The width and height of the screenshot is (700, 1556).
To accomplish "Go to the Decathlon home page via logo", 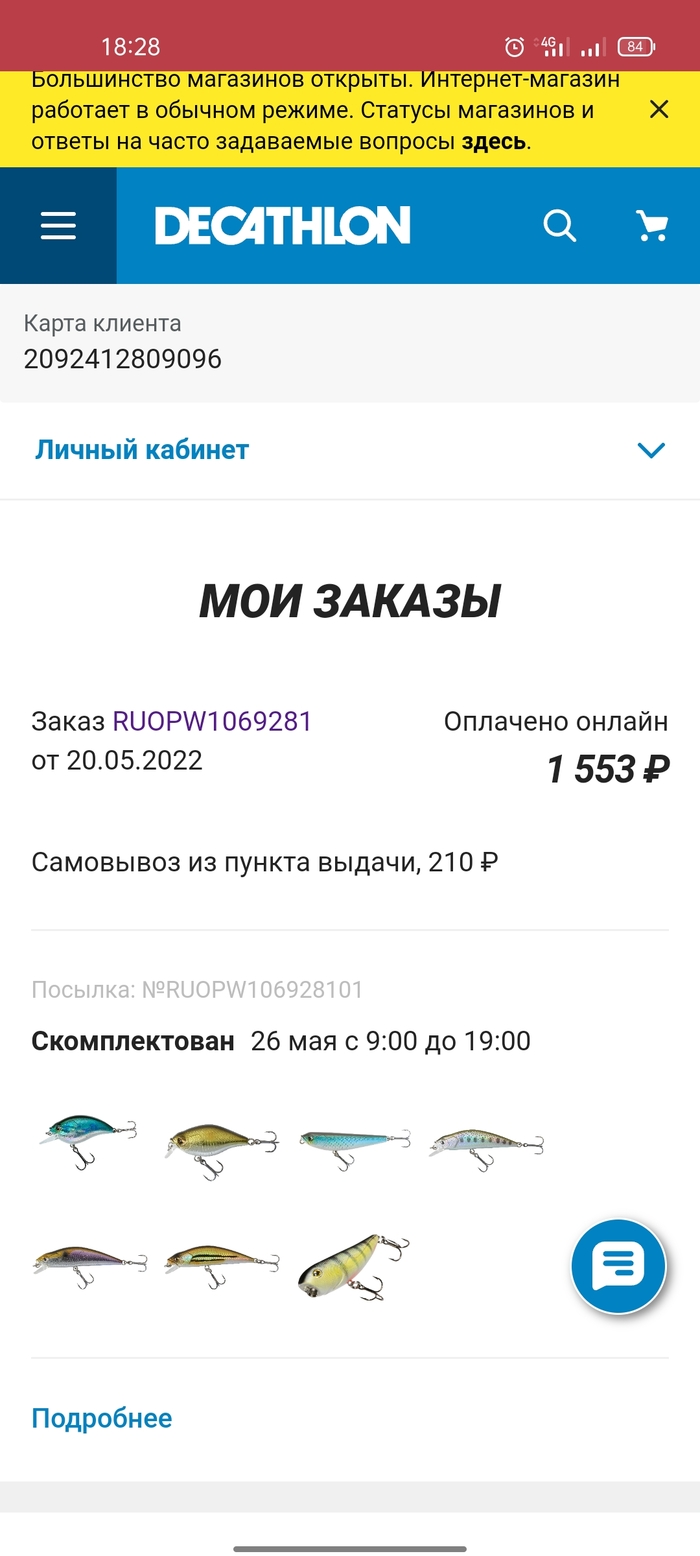I will click(x=283, y=226).
